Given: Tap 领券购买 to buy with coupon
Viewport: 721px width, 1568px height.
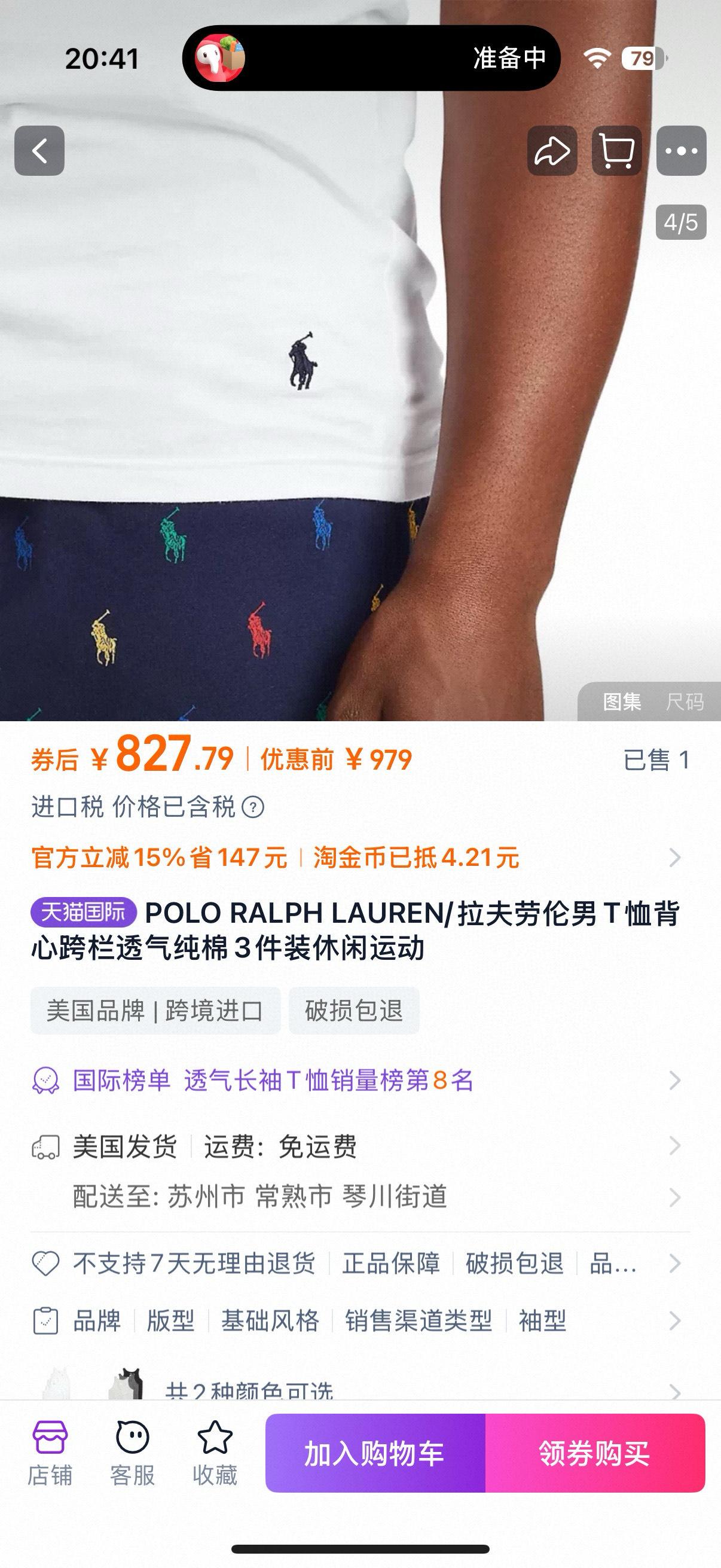Looking at the screenshot, I should 594,1453.
